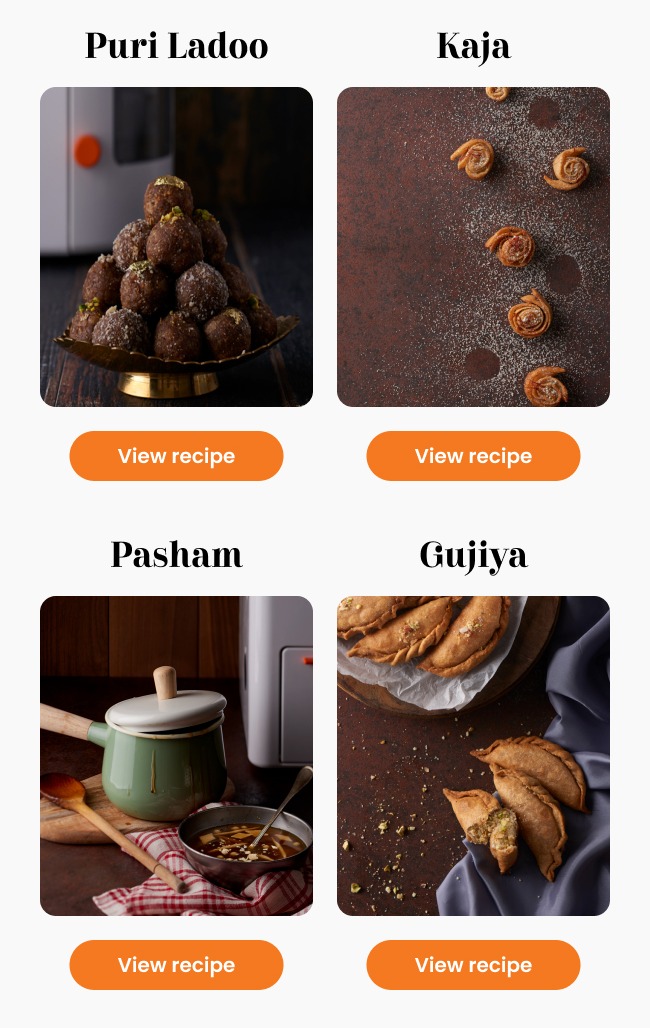650x1028 pixels.
Task: View recipe for Pasham
Action: pyautogui.click(x=176, y=965)
